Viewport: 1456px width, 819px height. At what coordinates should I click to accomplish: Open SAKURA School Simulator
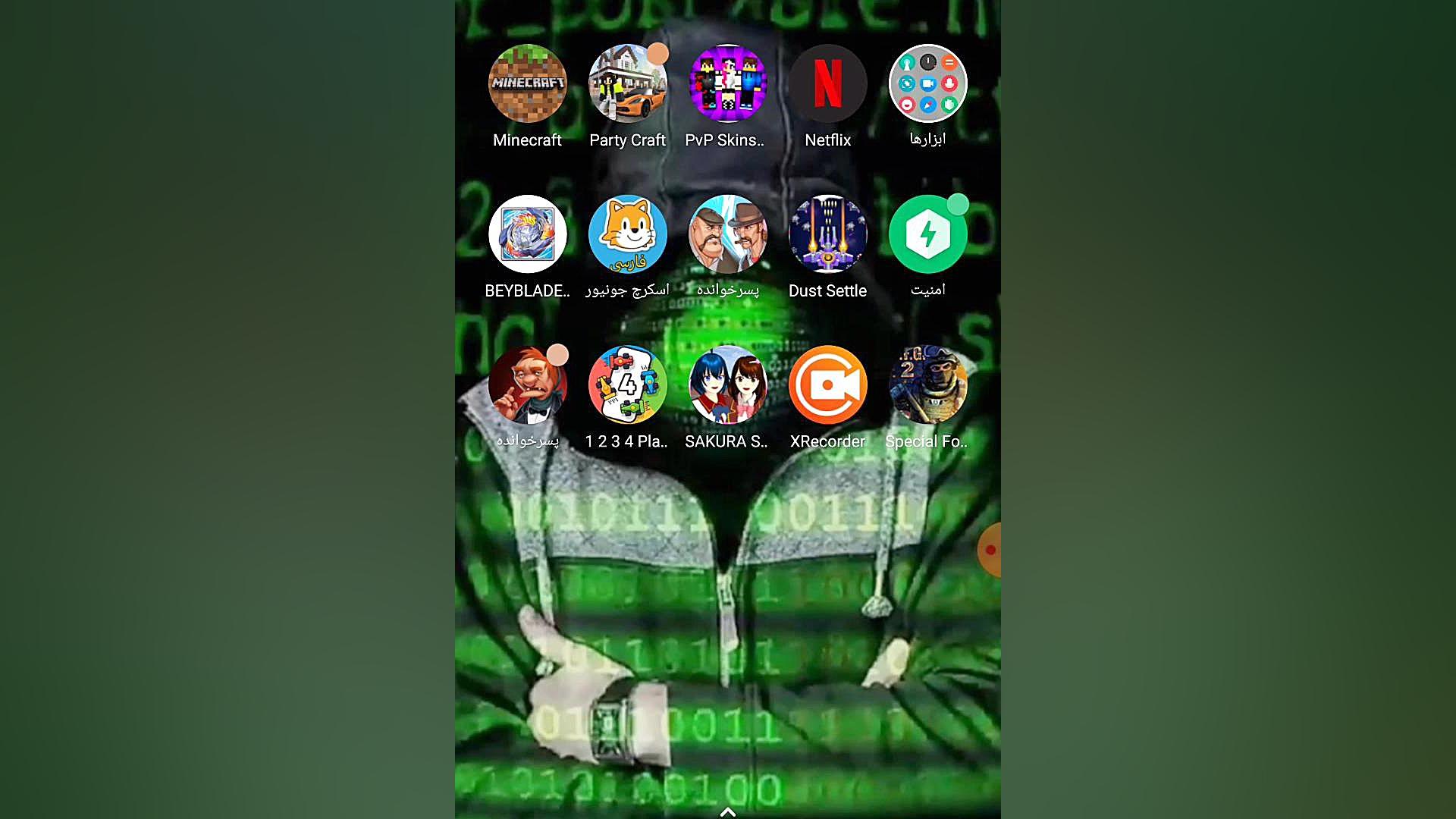tap(727, 384)
